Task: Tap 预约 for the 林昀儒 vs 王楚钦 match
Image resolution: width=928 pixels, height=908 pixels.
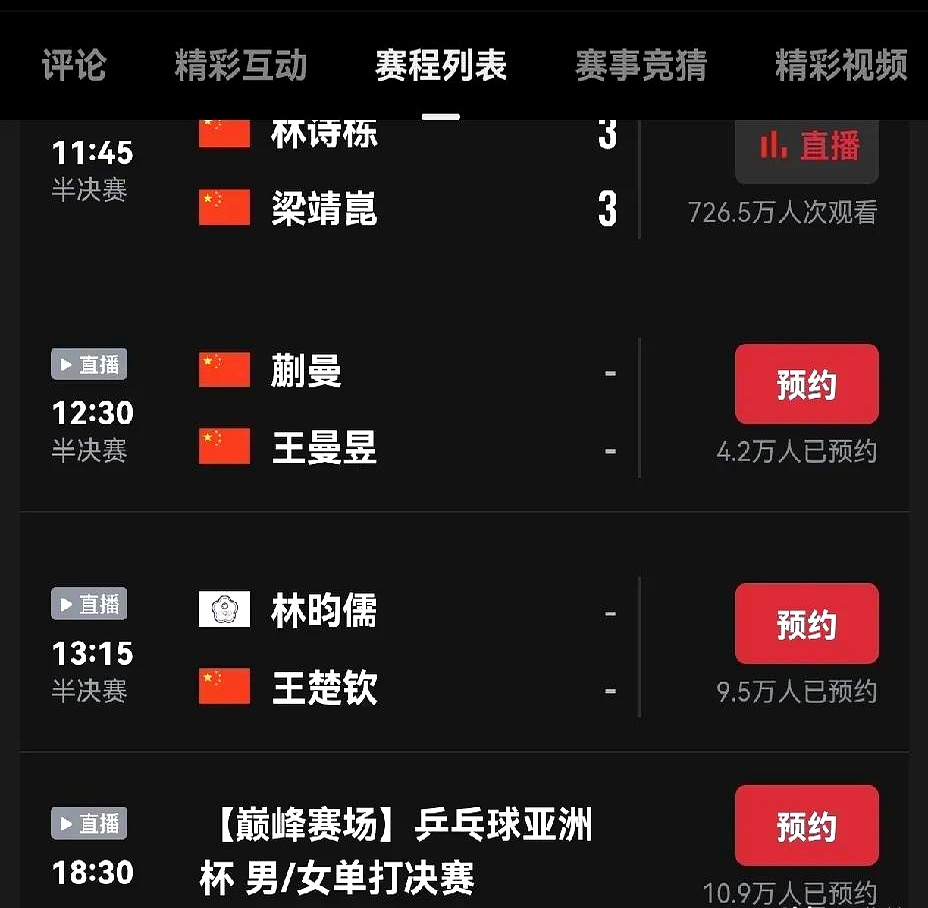Action: coord(807,625)
